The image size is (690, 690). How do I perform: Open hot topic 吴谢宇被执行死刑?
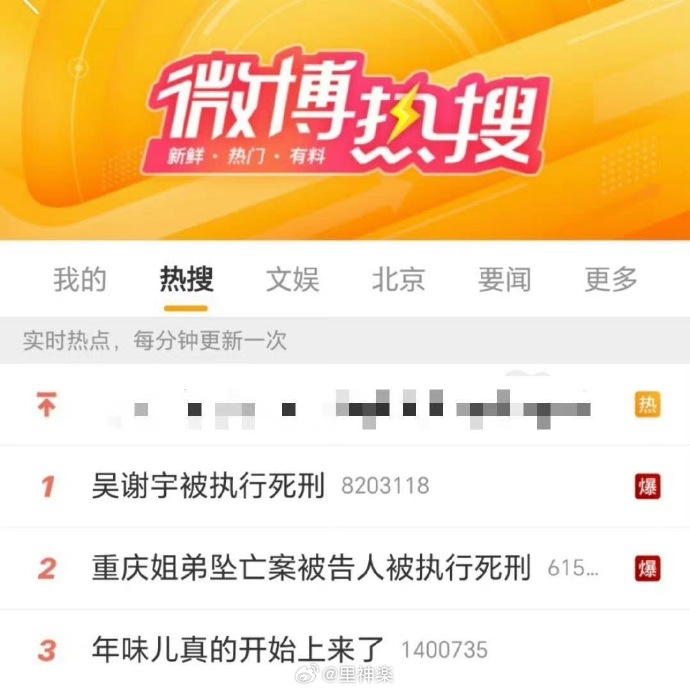pos(208,487)
